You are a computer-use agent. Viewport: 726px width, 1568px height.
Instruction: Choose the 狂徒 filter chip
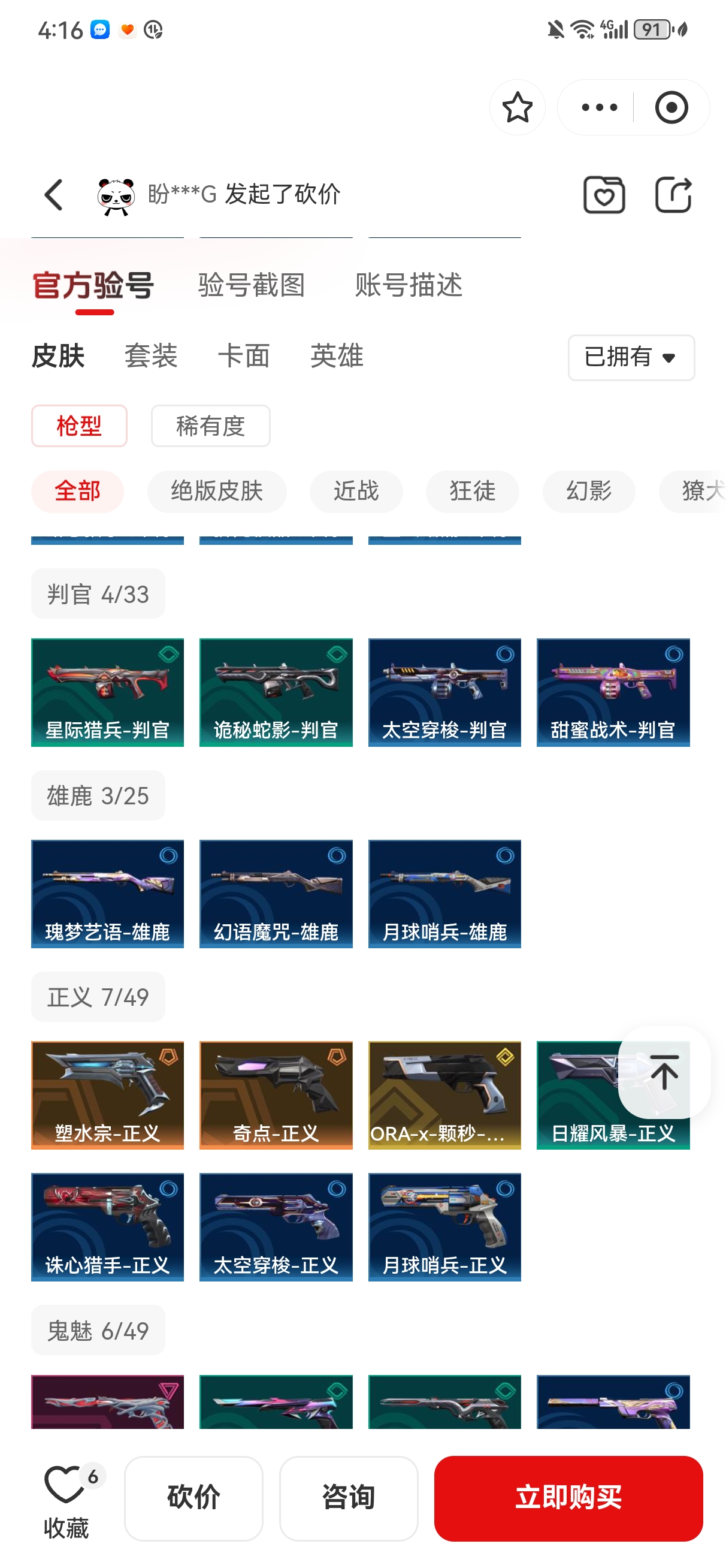[472, 491]
